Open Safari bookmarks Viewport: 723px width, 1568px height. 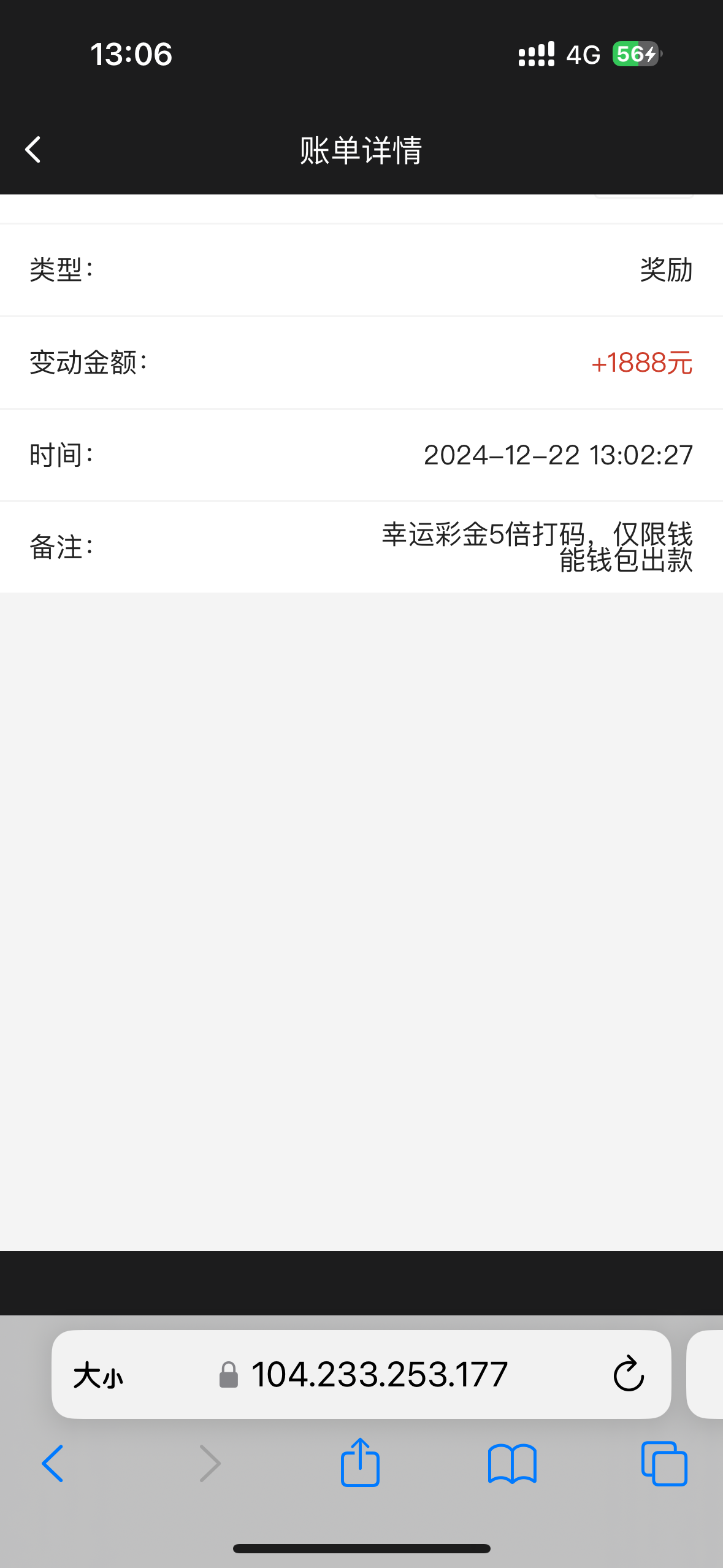pos(512,1464)
